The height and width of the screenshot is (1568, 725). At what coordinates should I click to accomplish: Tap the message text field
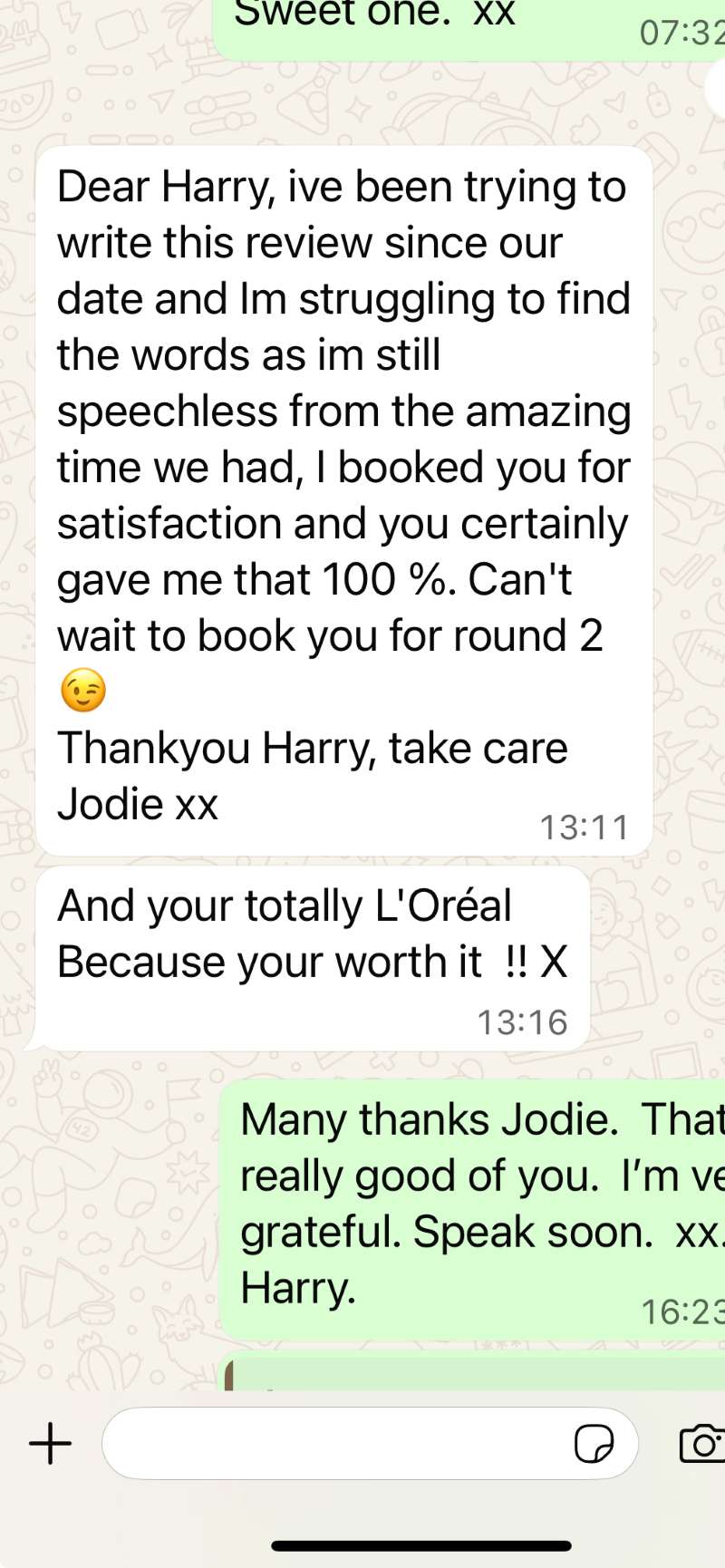click(x=335, y=1443)
